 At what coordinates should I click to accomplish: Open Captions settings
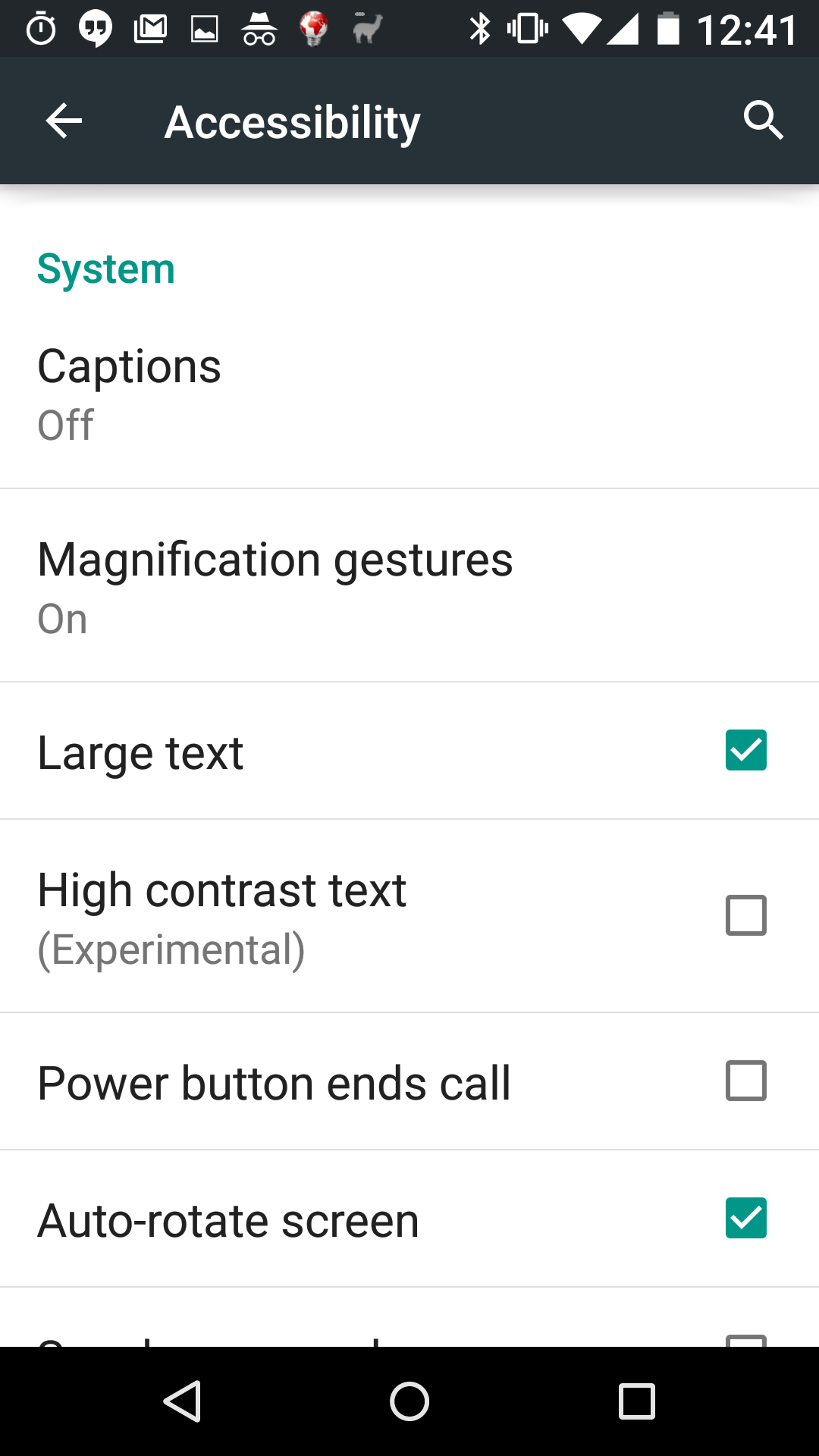409,393
